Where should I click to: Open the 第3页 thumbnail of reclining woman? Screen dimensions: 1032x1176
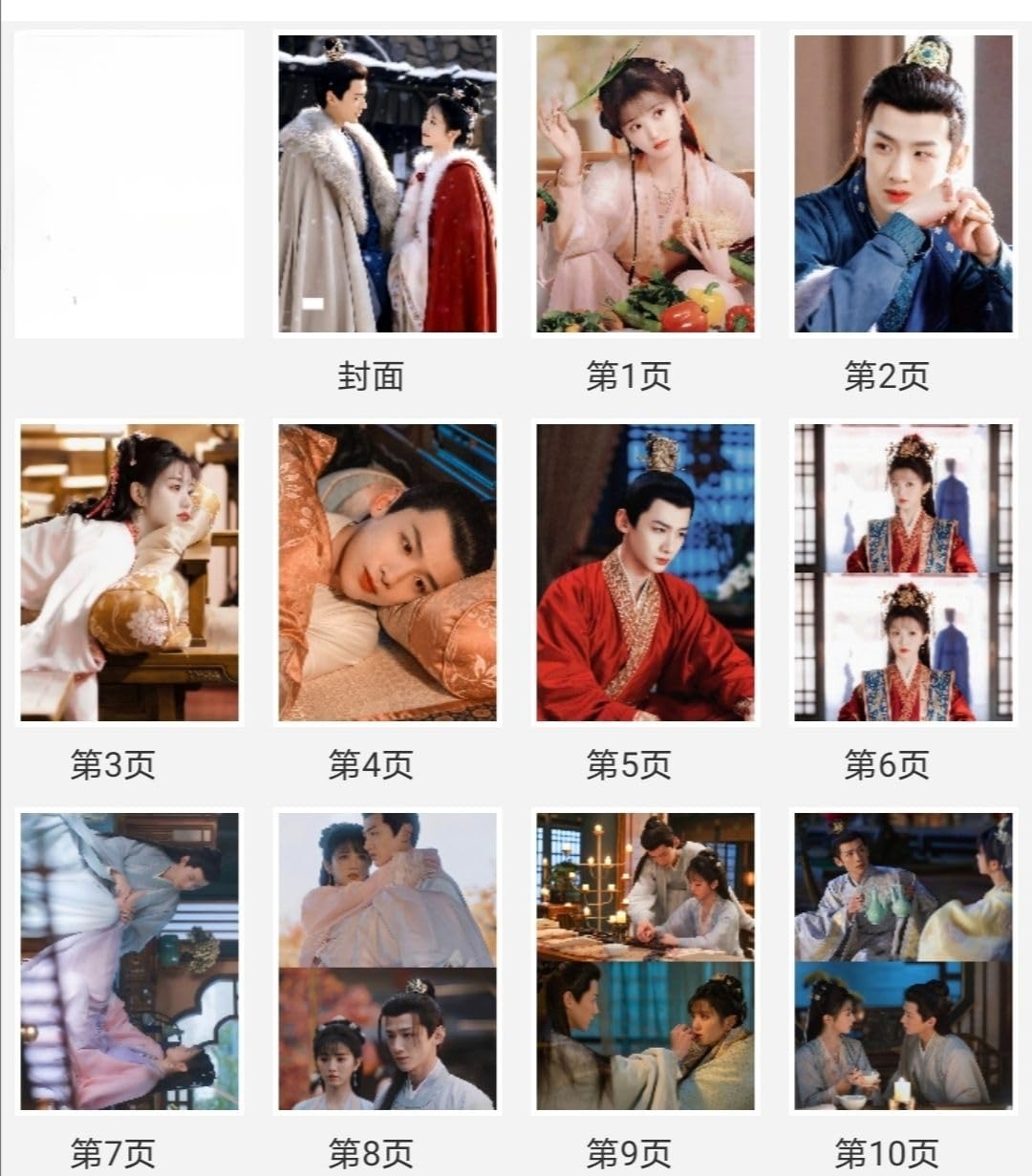[x=129, y=573]
